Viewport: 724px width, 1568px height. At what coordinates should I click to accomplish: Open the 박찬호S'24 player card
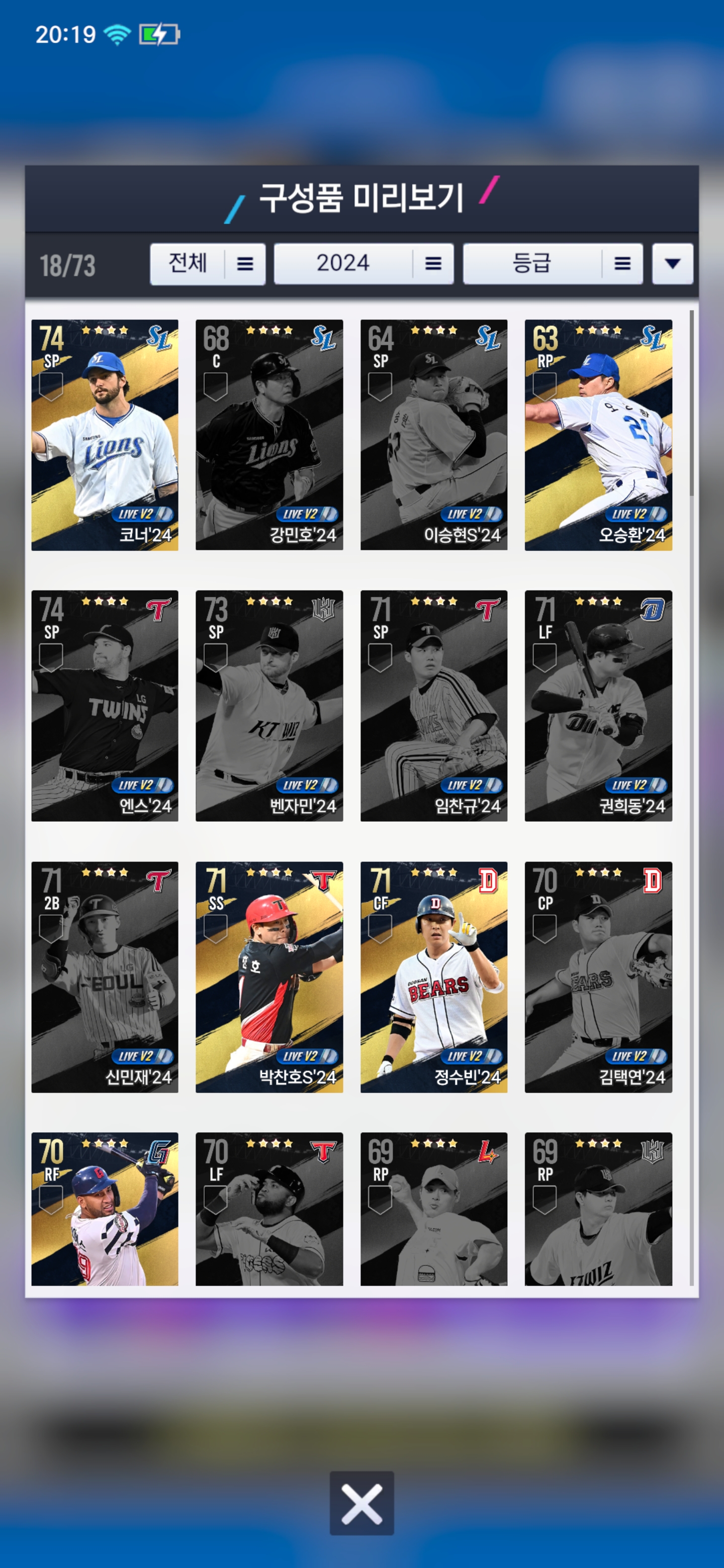[x=269, y=976]
